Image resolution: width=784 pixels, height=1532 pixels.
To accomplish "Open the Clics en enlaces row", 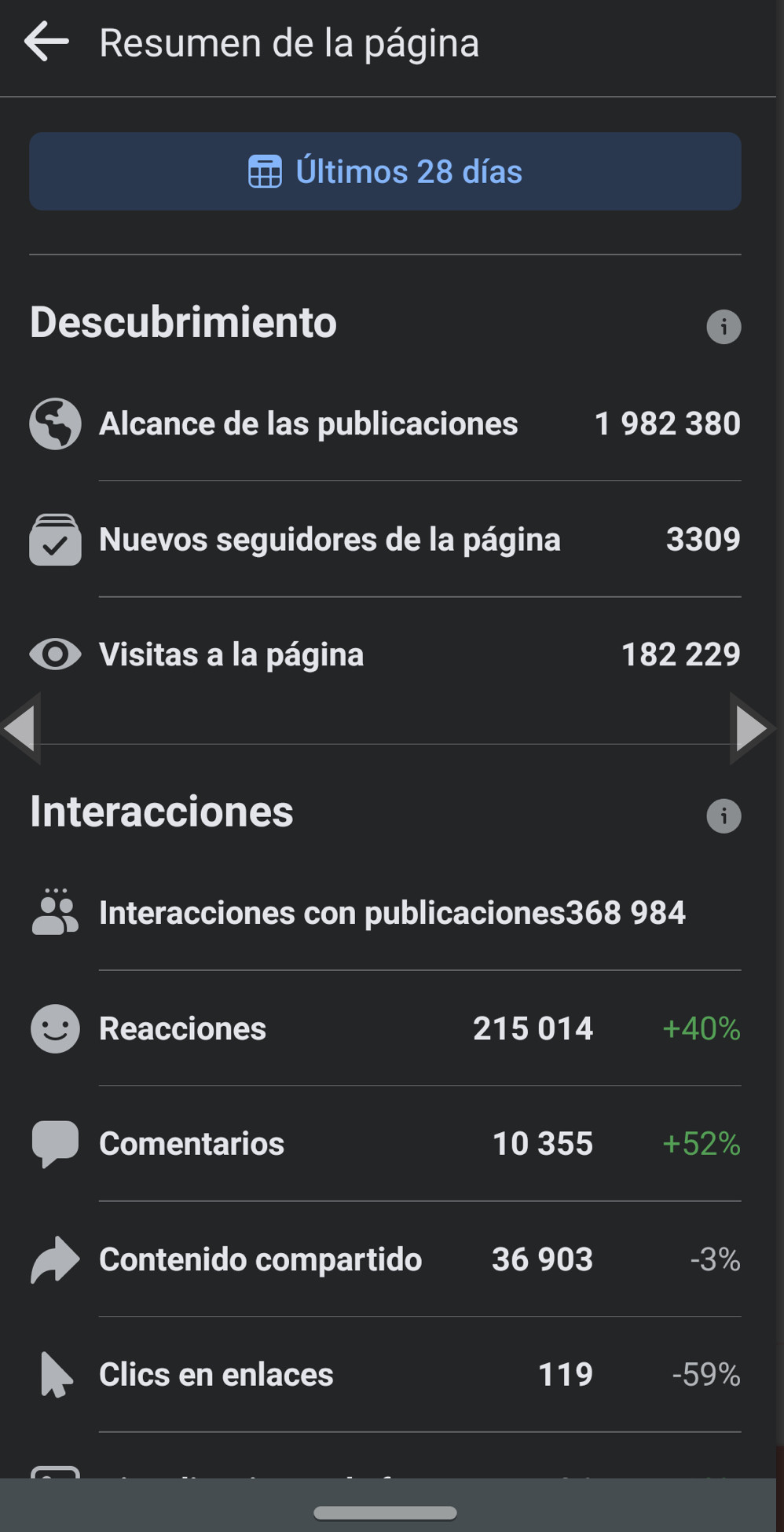I will 385,1375.
